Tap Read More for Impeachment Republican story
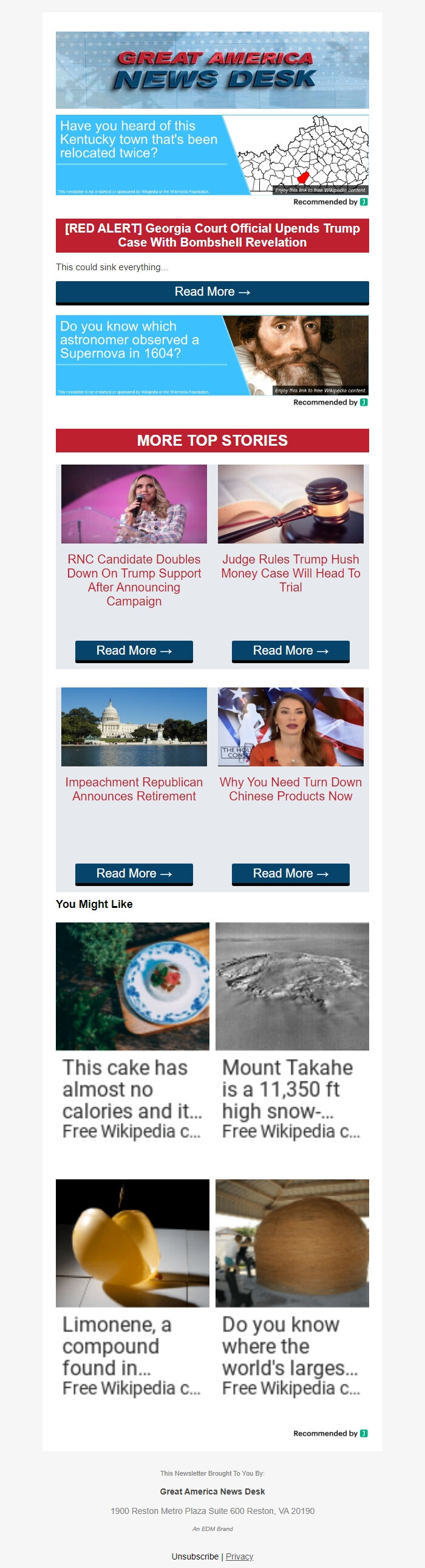 tap(134, 873)
